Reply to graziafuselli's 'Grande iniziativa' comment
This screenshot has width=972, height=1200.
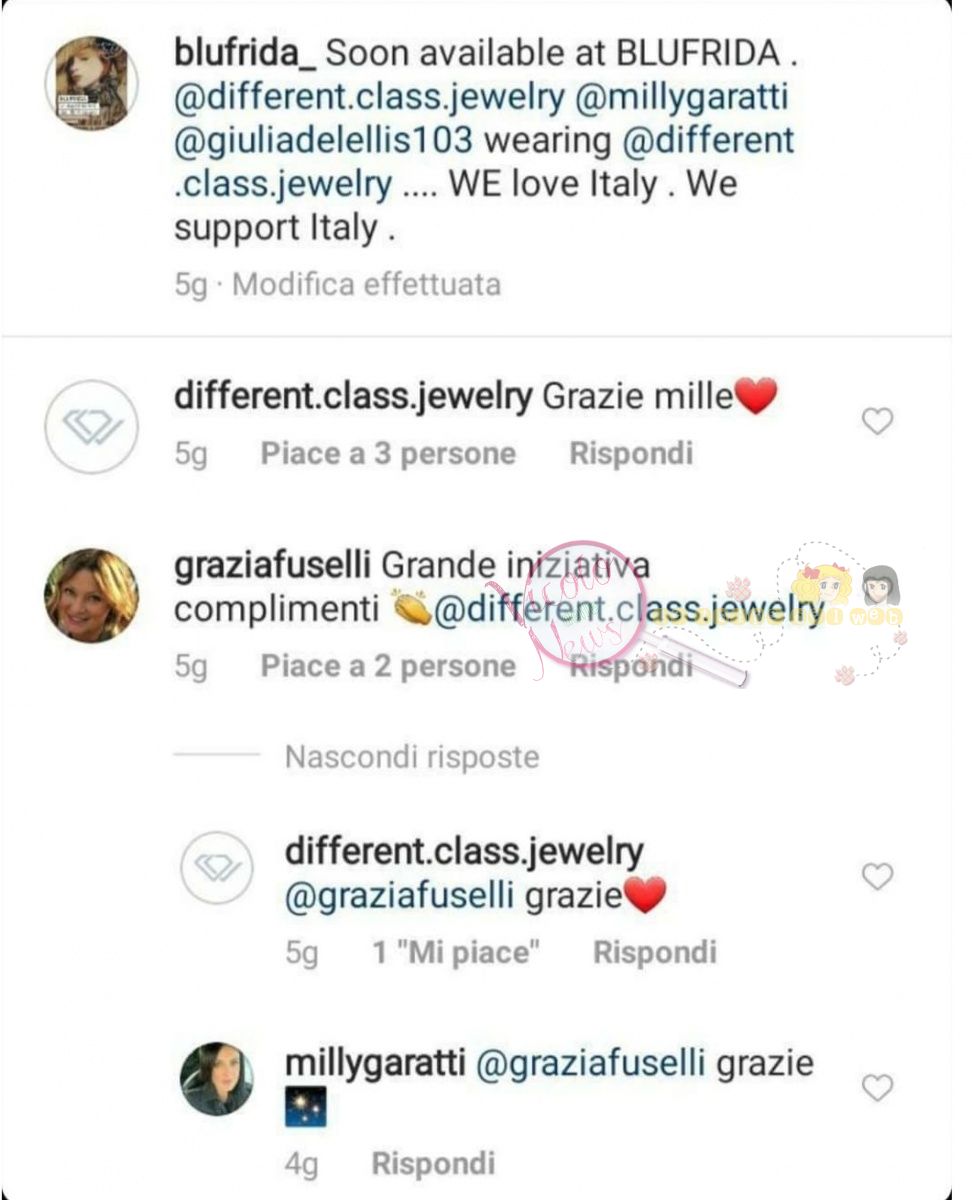(630, 666)
